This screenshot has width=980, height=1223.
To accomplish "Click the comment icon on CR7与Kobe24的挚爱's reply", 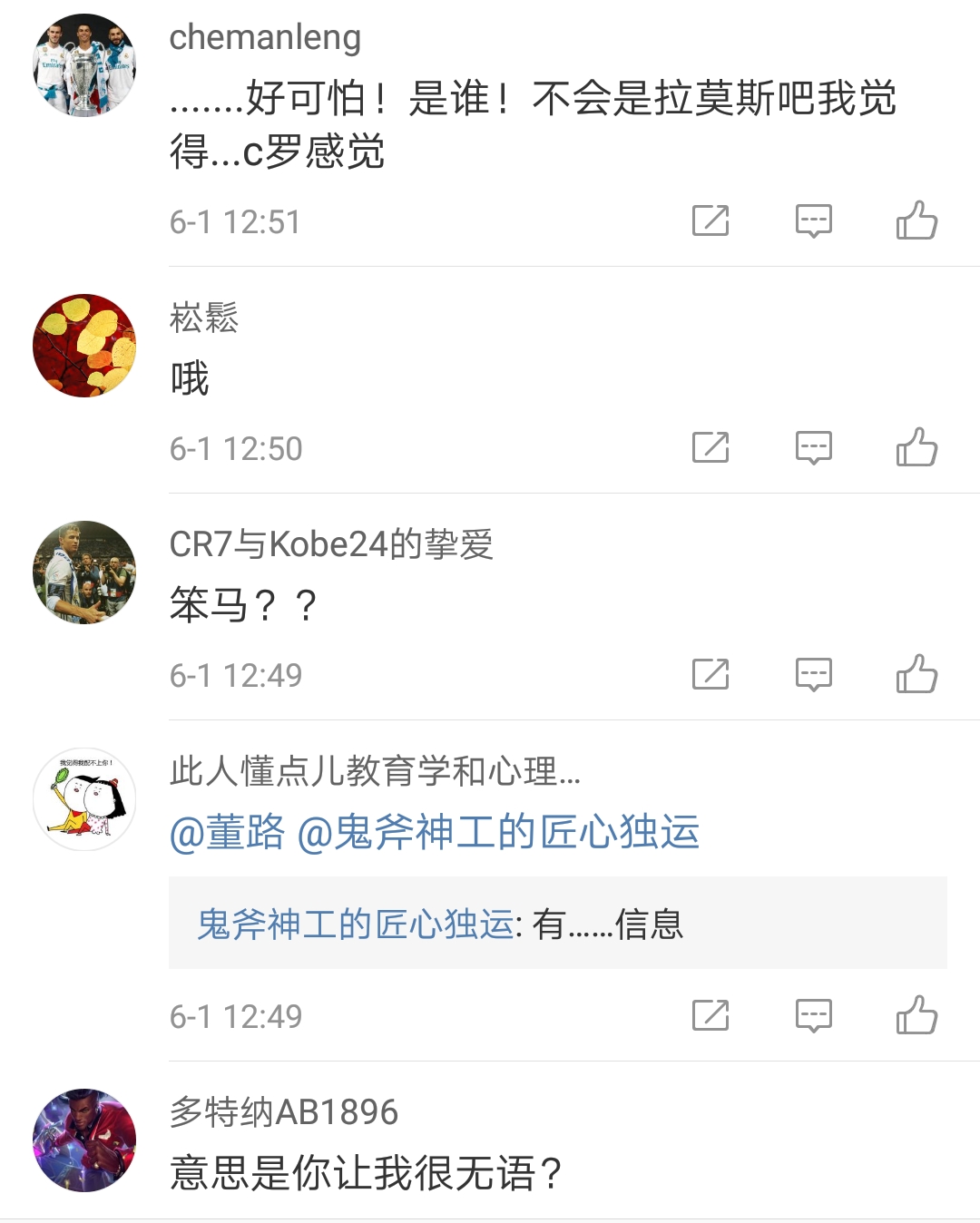I will click(815, 674).
